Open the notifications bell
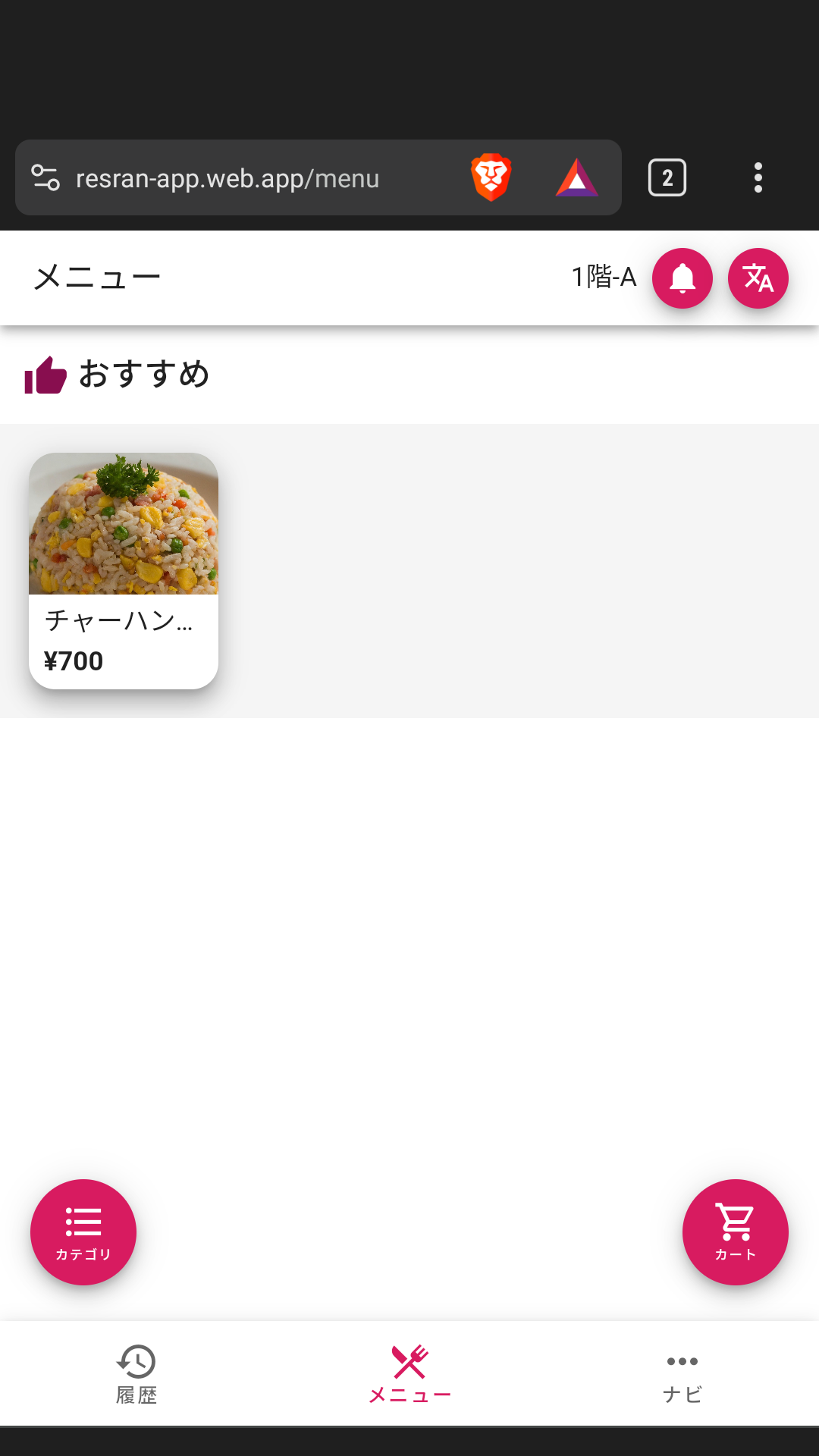 pyautogui.click(x=682, y=278)
